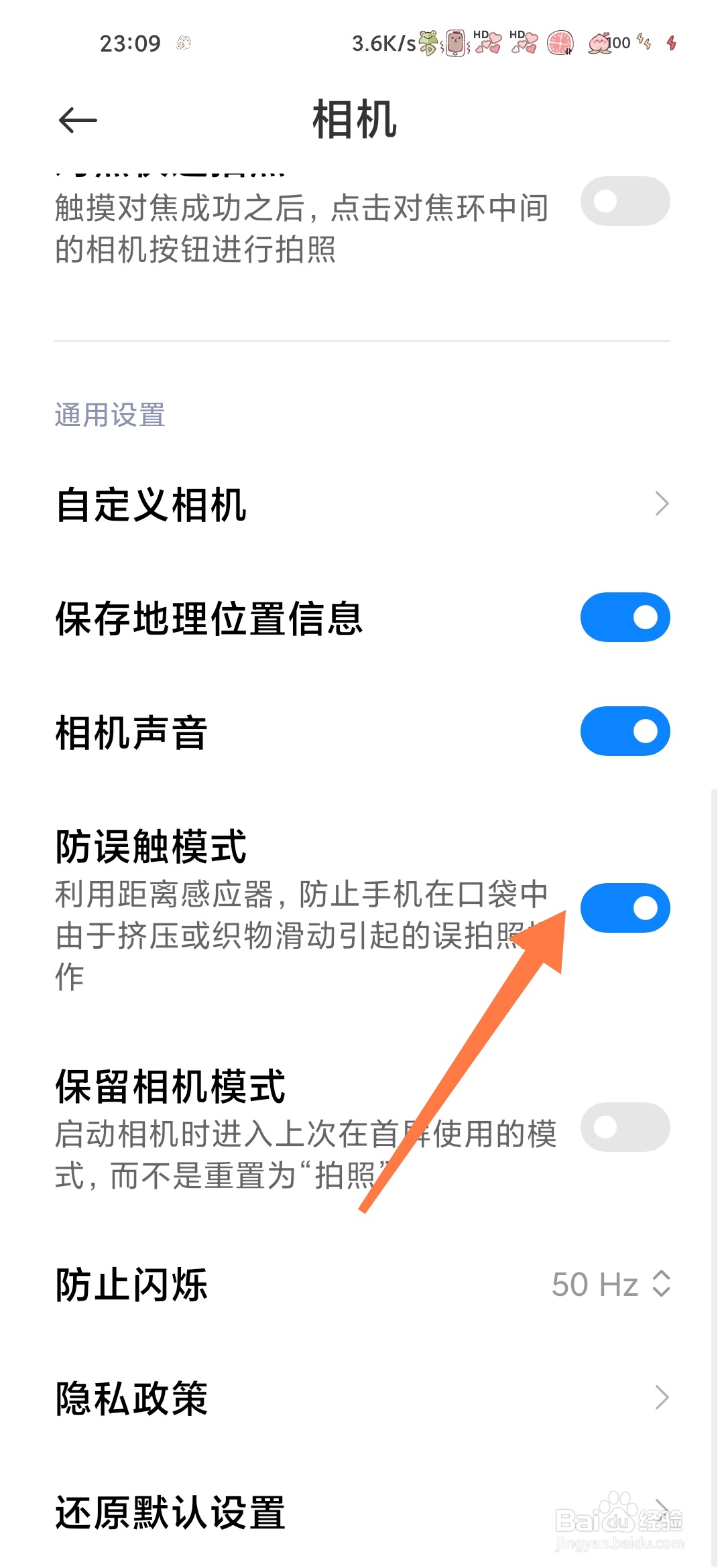Click the grapefruit WiFi status icon

560,42
